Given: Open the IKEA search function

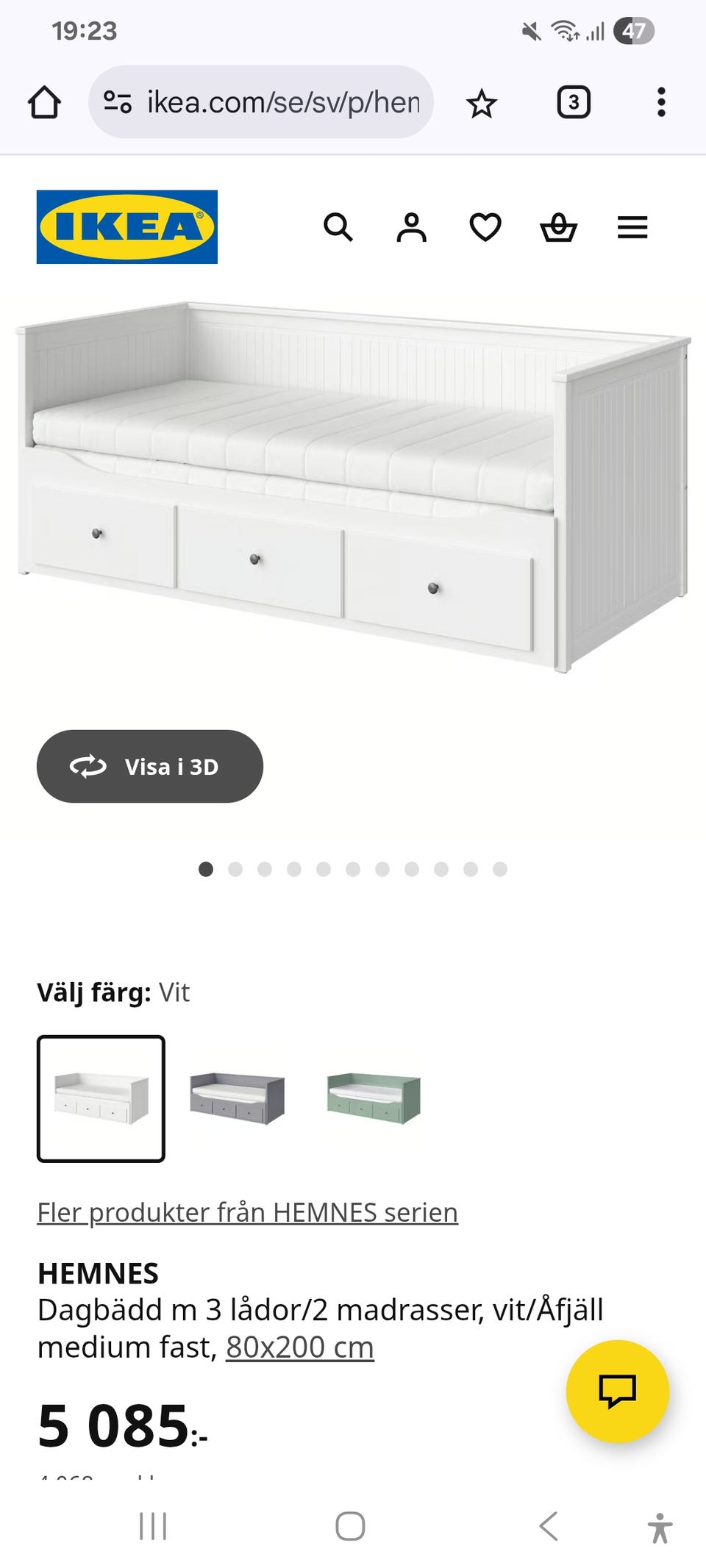Looking at the screenshot, I should 339,229.
